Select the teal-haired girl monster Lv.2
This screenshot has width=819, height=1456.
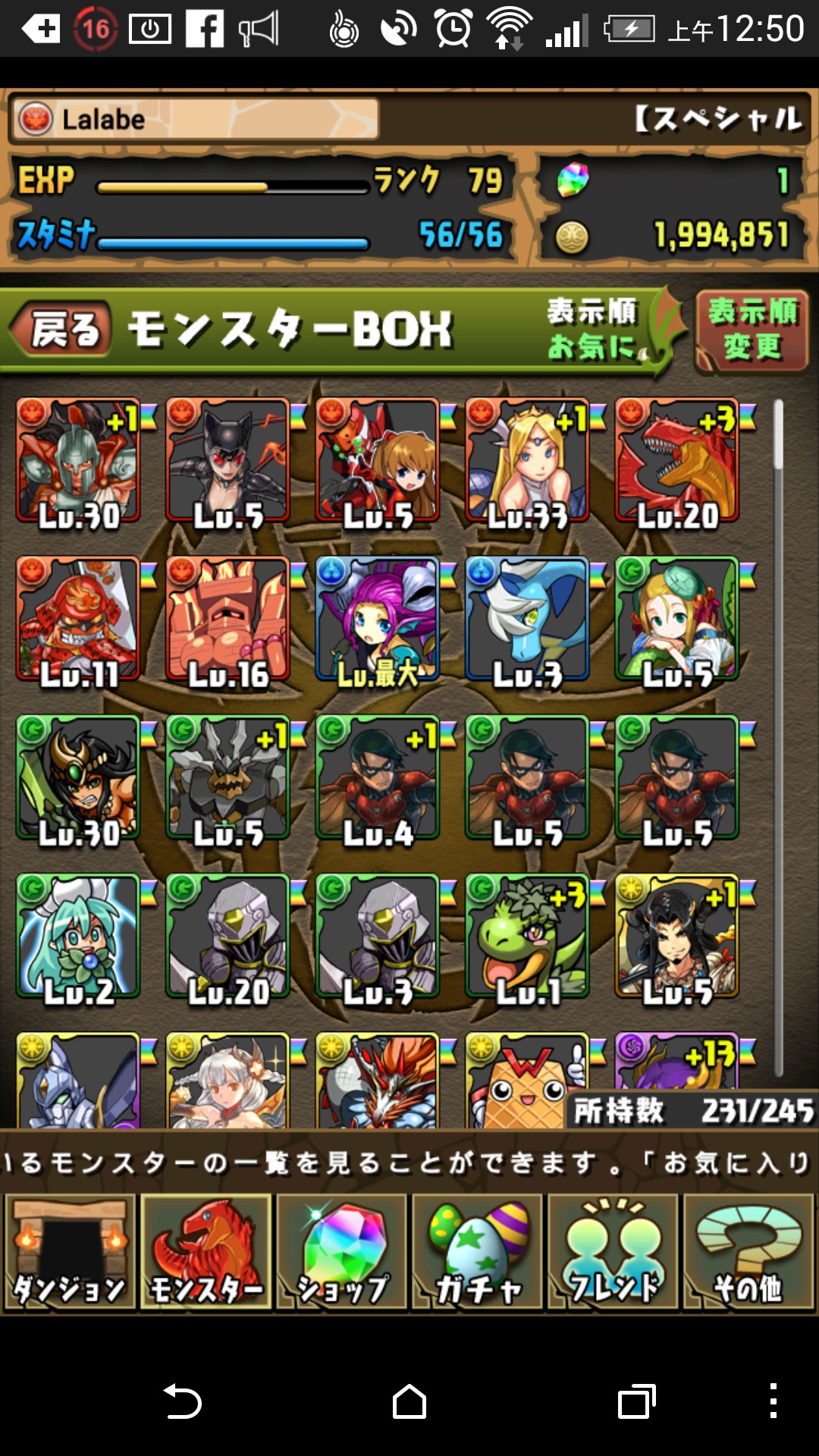(78, 937)
